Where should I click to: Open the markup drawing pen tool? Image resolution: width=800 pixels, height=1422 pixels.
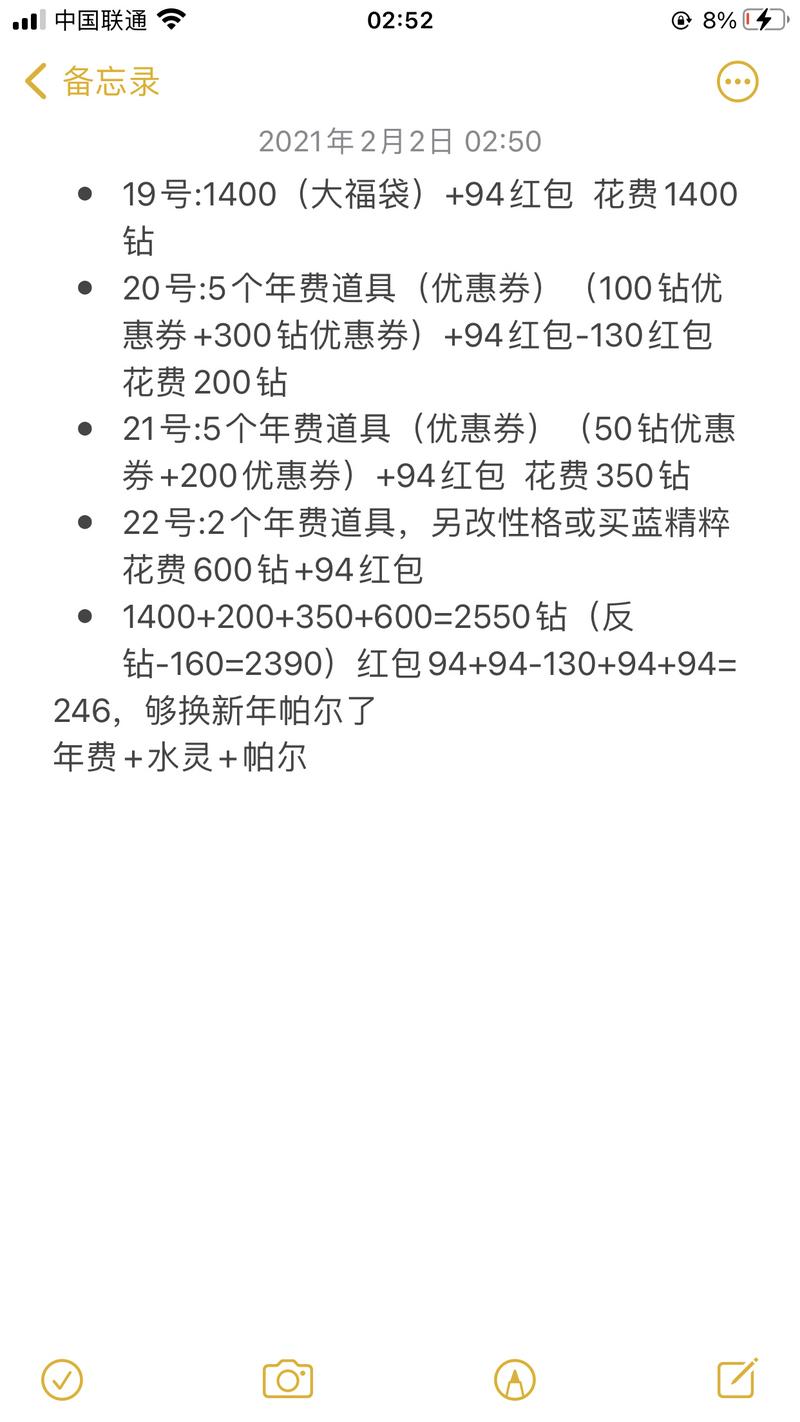pyautogui.click(x=514, y=1380)
